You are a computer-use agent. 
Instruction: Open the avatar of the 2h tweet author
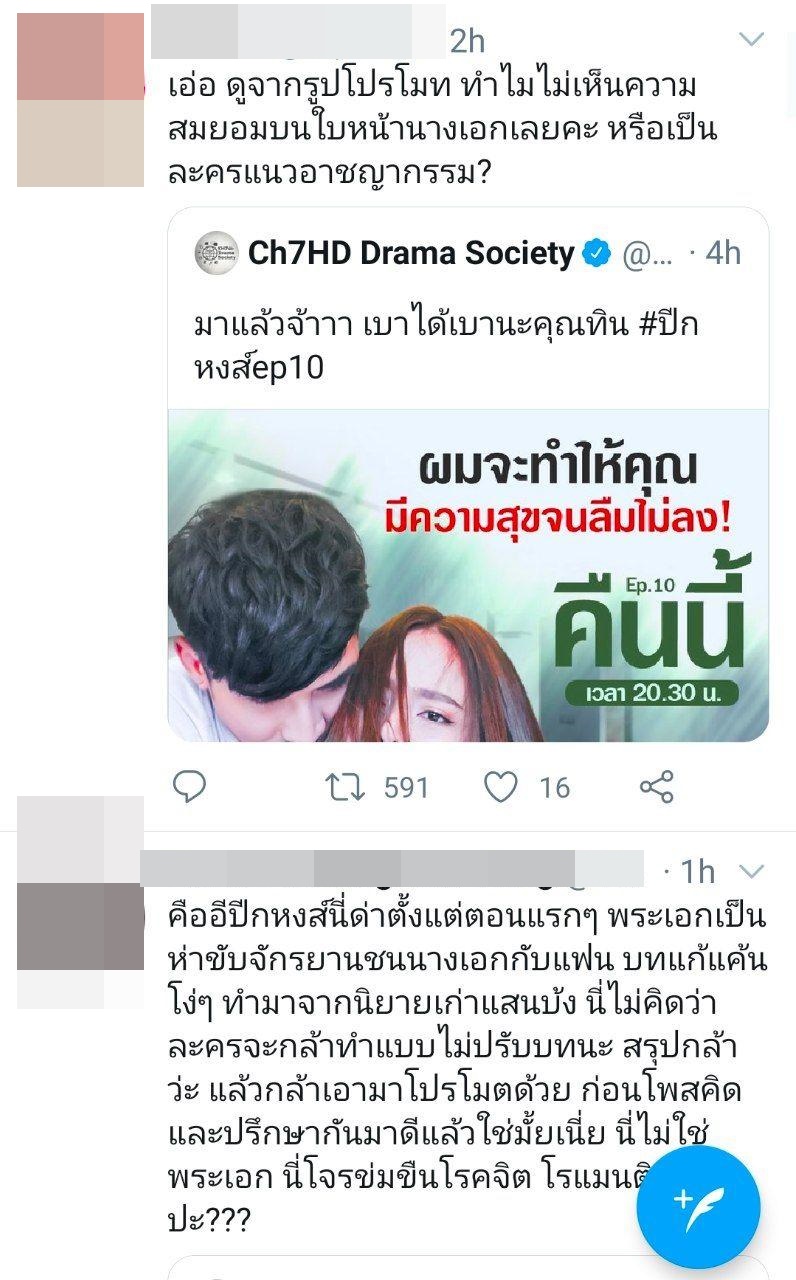tap(80, 100)
